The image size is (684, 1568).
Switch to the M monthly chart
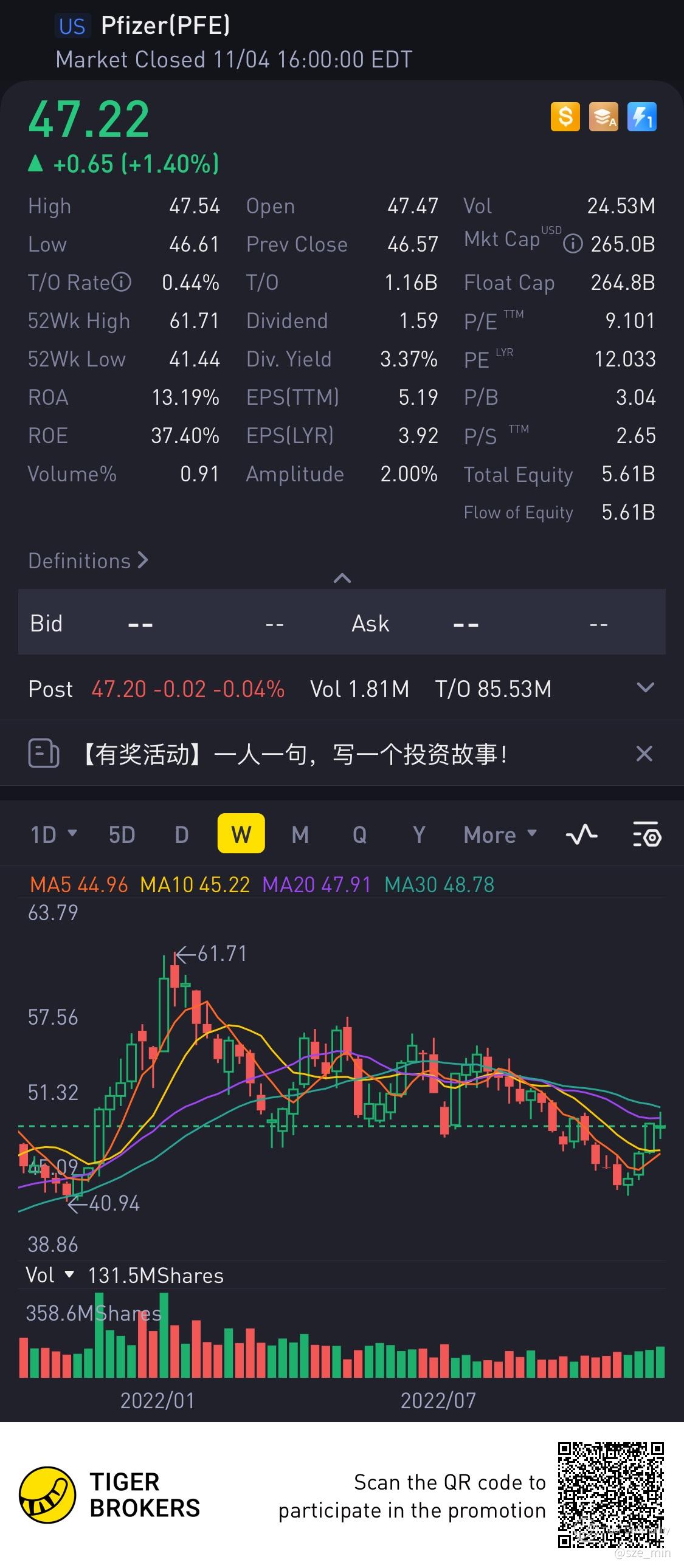300,834
